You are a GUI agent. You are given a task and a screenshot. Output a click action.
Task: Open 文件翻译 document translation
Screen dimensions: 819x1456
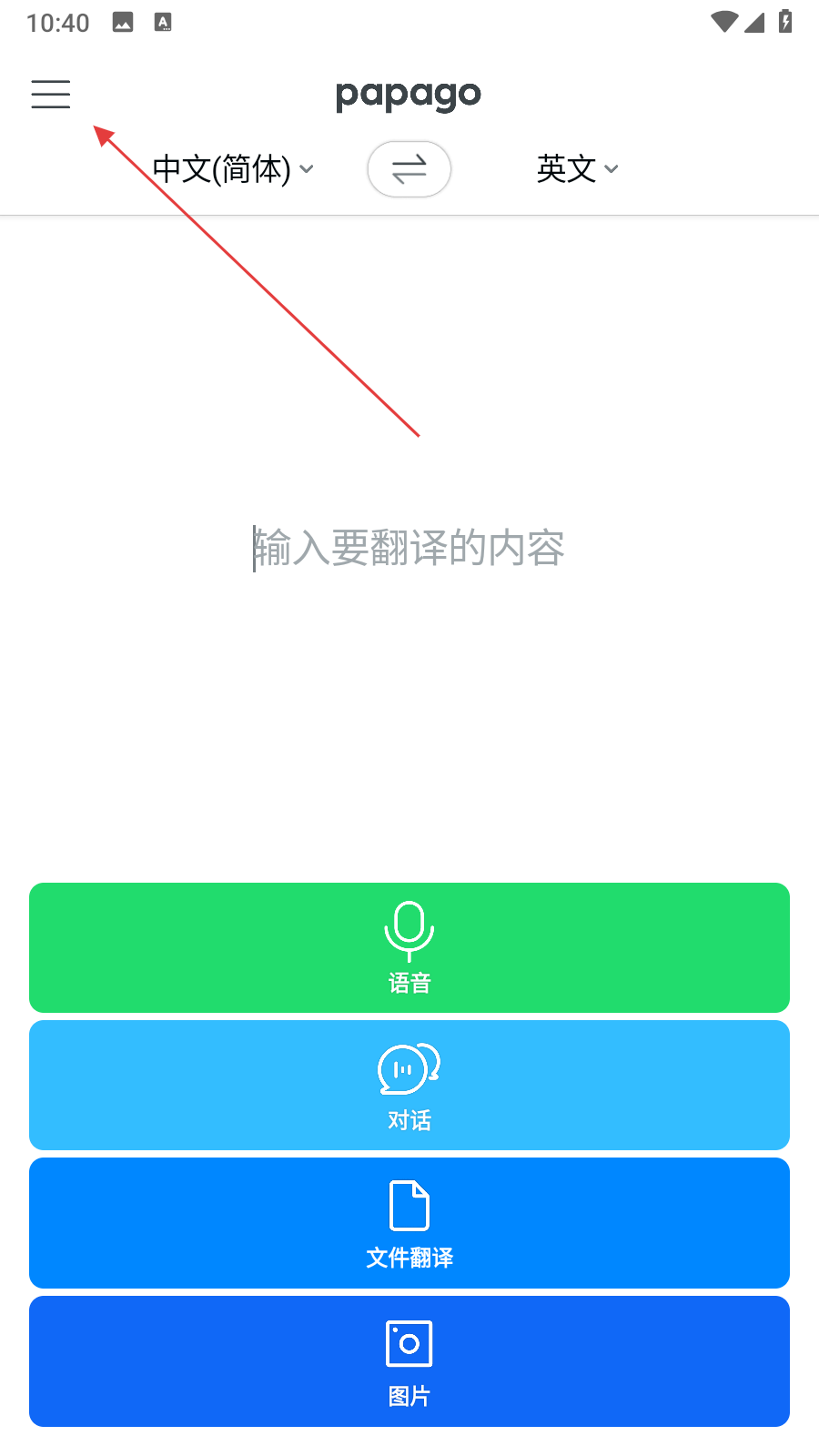pos(409,1222)
